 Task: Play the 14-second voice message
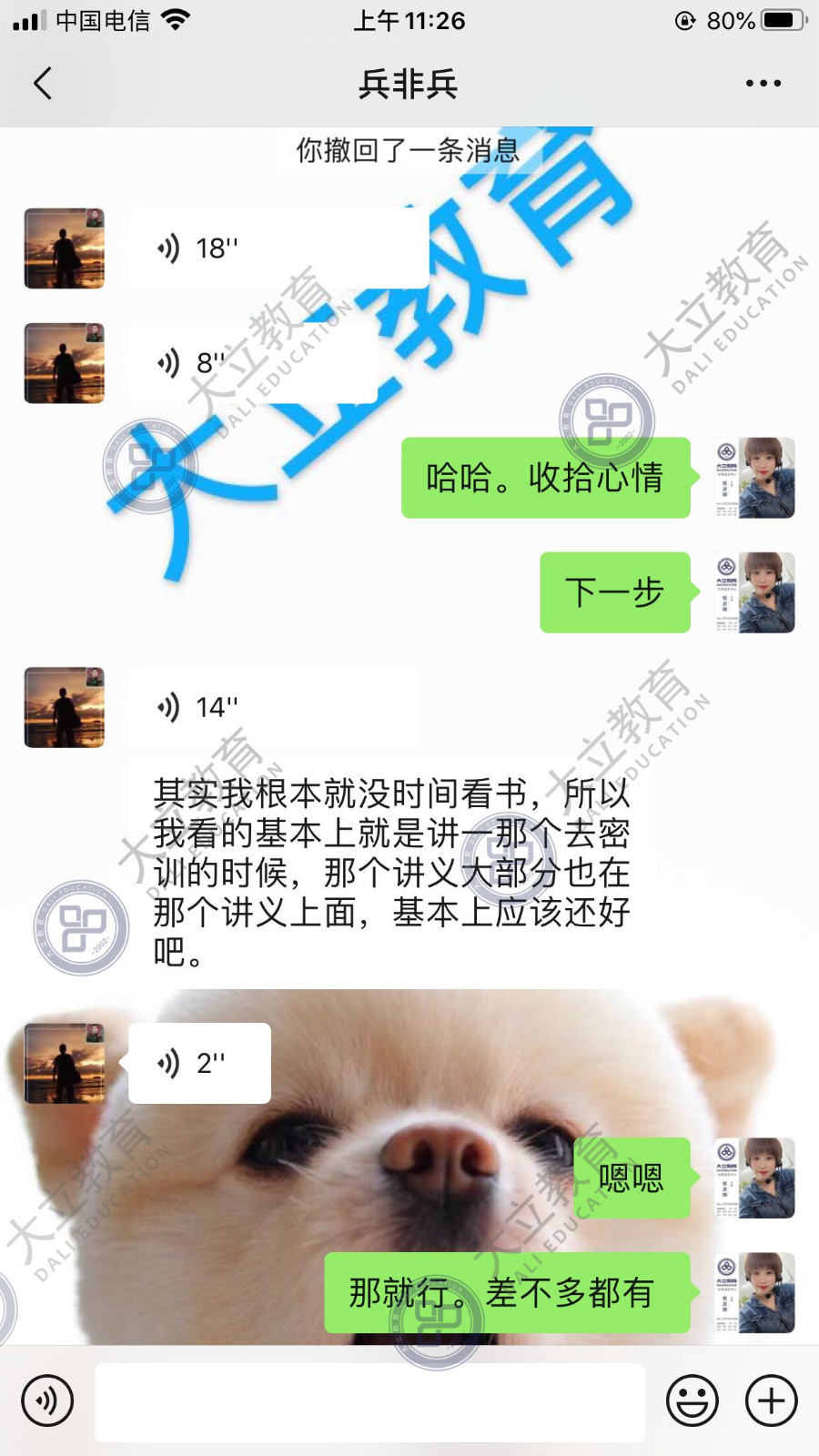pos(273,707)
